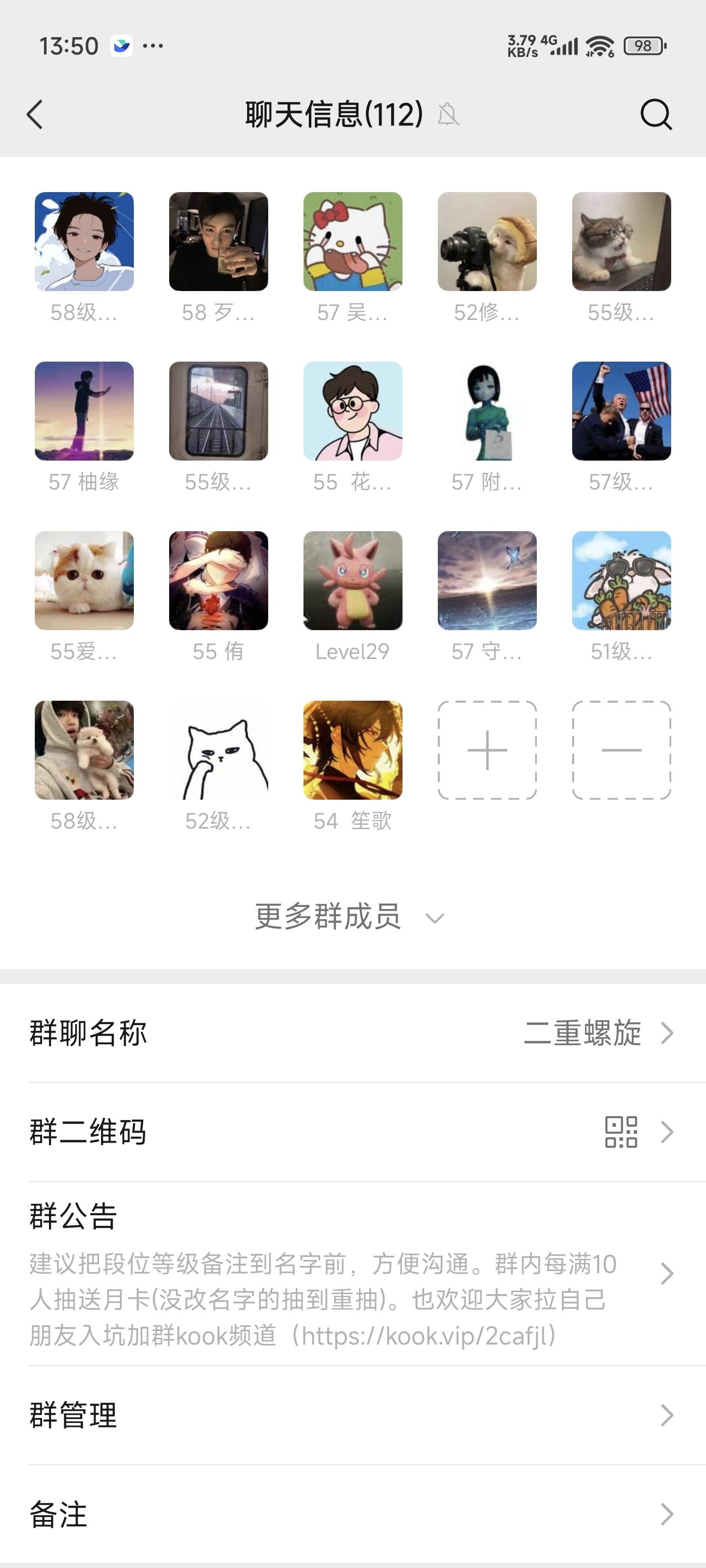Image resolution: width=706 pixels, height=1568 pixels.
Task: Open member 51级 rabbit avatar
Action: tap(621, 581)
